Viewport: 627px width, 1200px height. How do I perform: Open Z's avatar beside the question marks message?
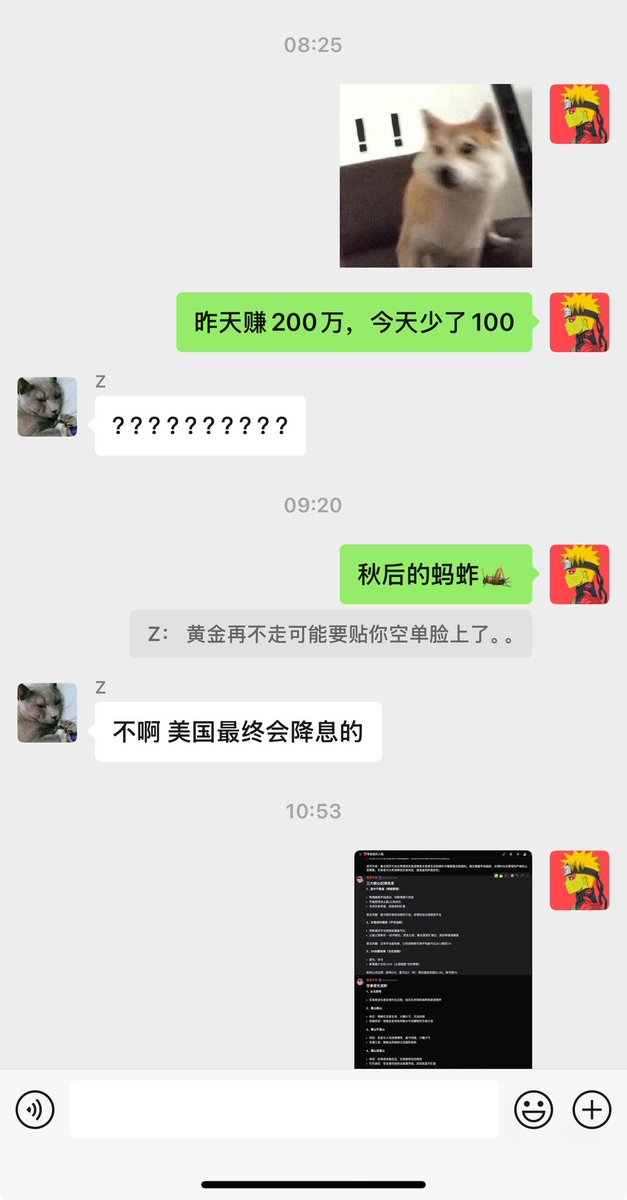47,407
